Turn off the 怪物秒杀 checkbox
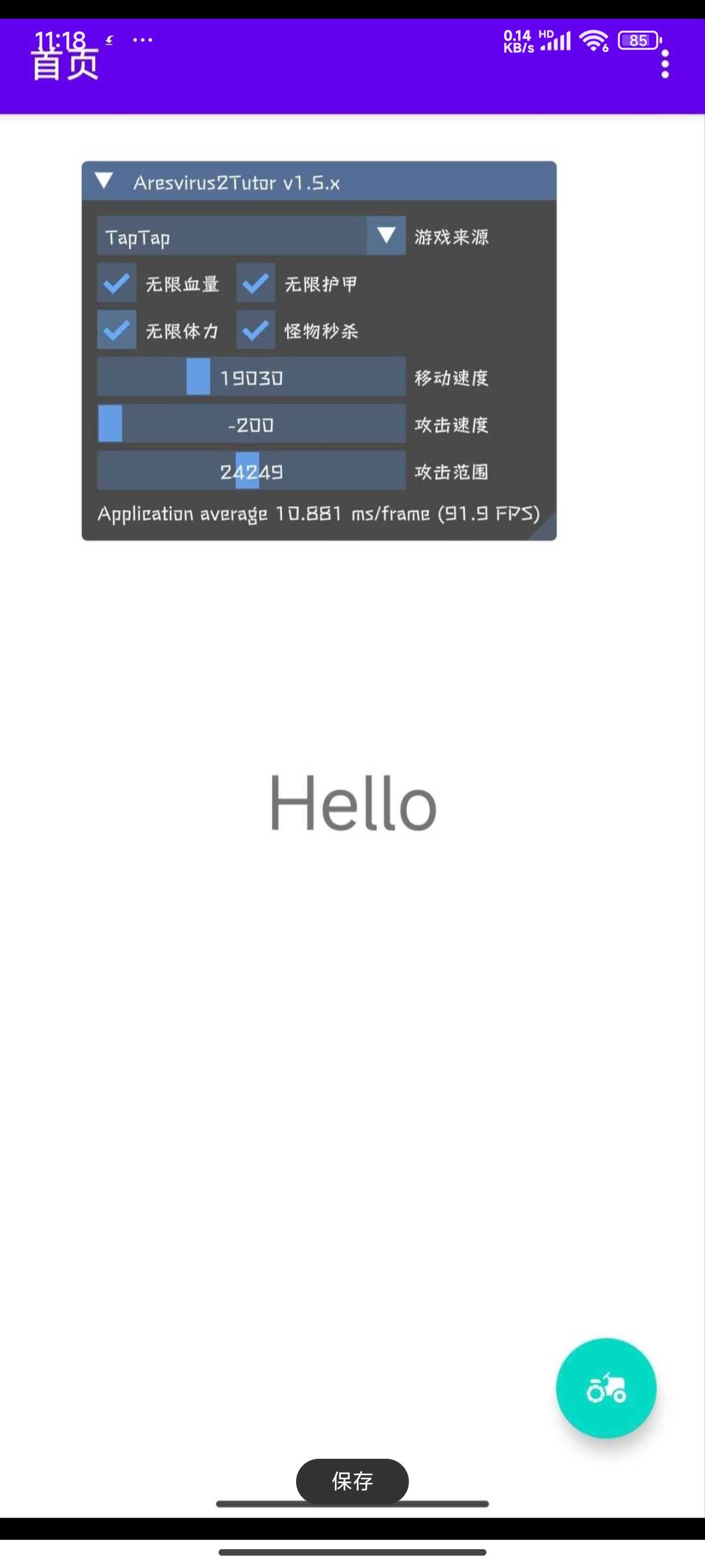Screen dimensions: 705x1568 click(256, 330)
